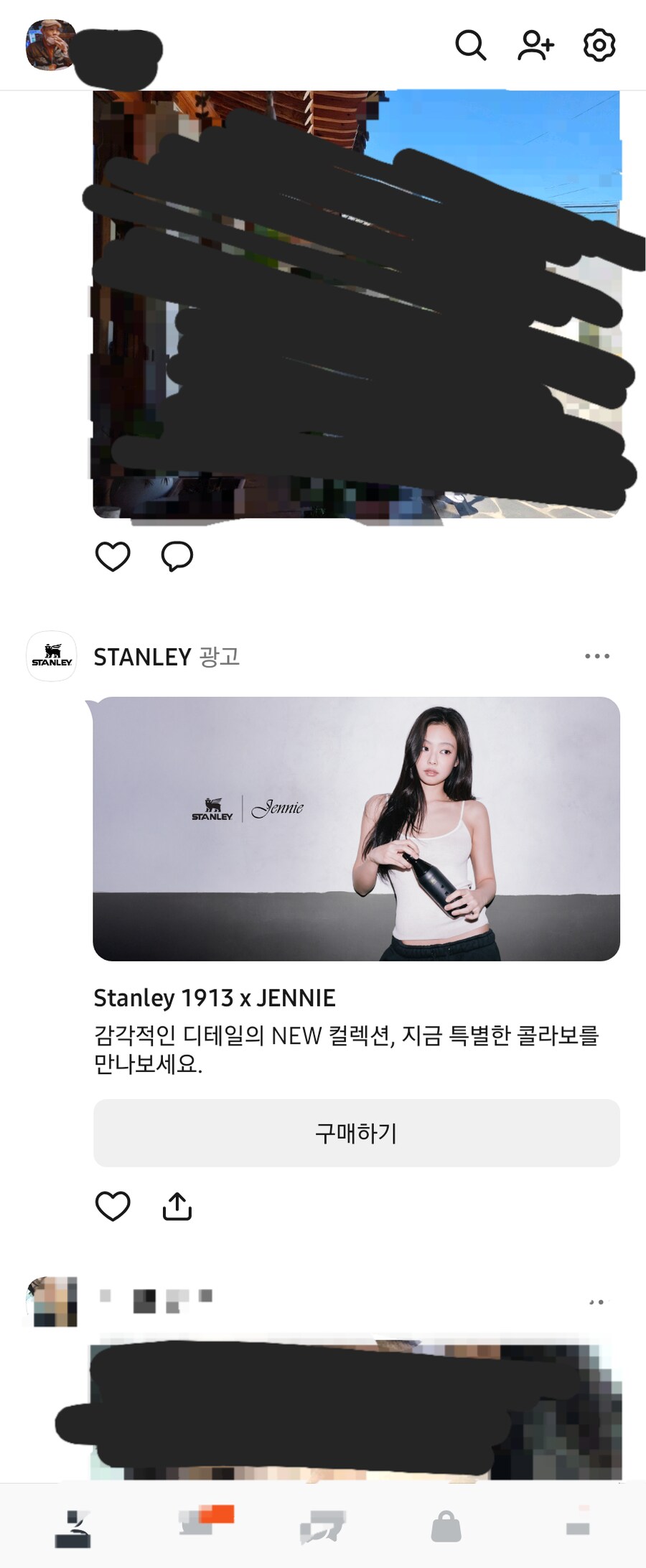Share the Stanley 1913 x JENNIE ad
Viewport: 646px width, 1568px height.
177,1206
